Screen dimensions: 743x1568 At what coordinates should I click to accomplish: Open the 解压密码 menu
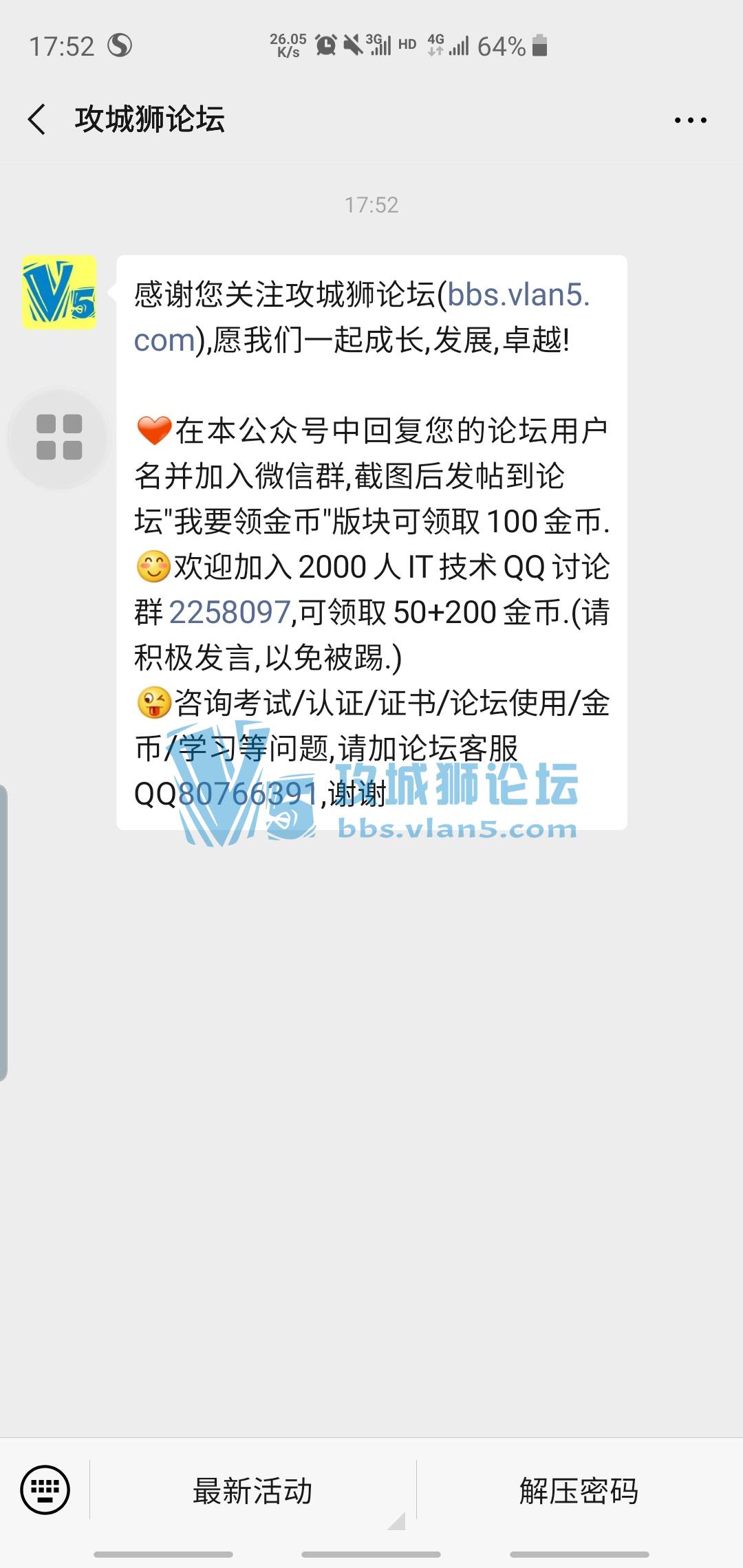point(579,1491)
